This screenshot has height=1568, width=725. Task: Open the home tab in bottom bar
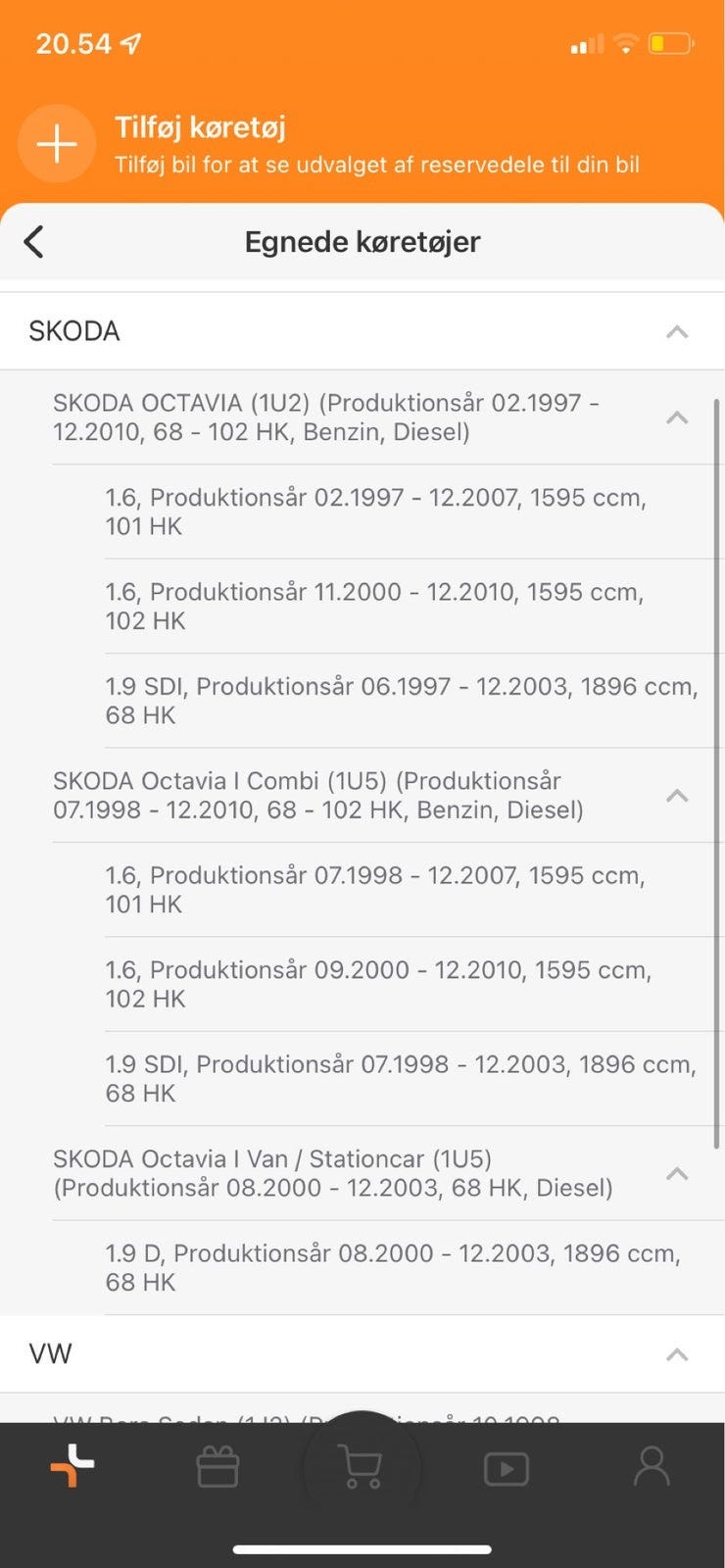coord(72,1467)
